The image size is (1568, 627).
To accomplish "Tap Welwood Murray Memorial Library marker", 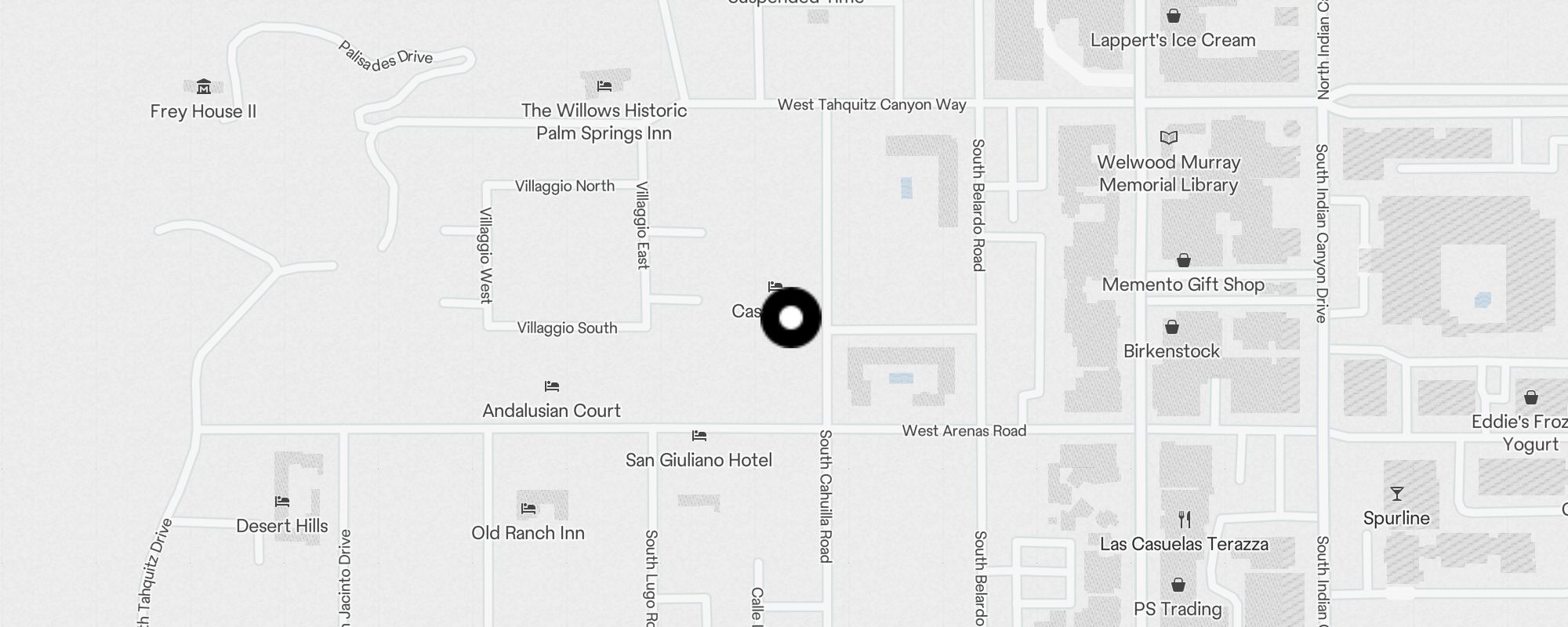I will (1169, 138).
